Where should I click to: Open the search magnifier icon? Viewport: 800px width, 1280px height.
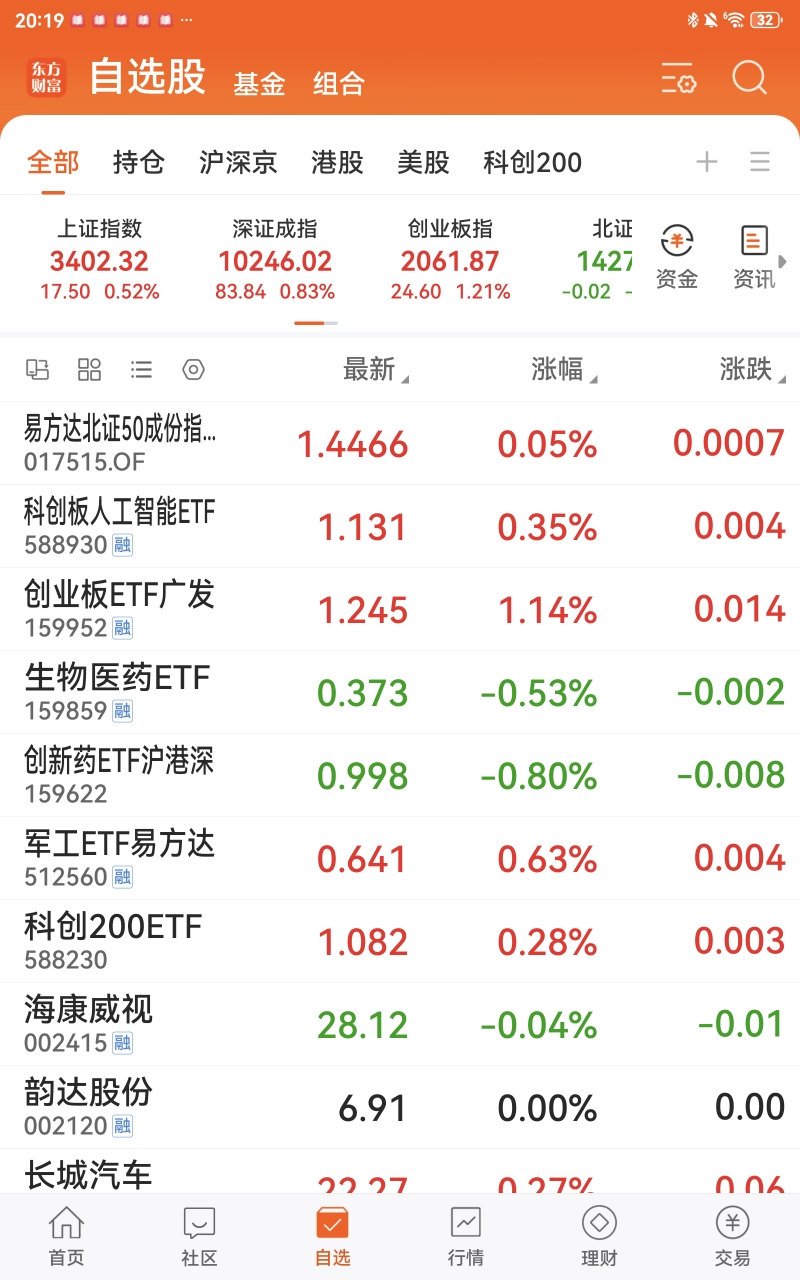coord(749,78)
